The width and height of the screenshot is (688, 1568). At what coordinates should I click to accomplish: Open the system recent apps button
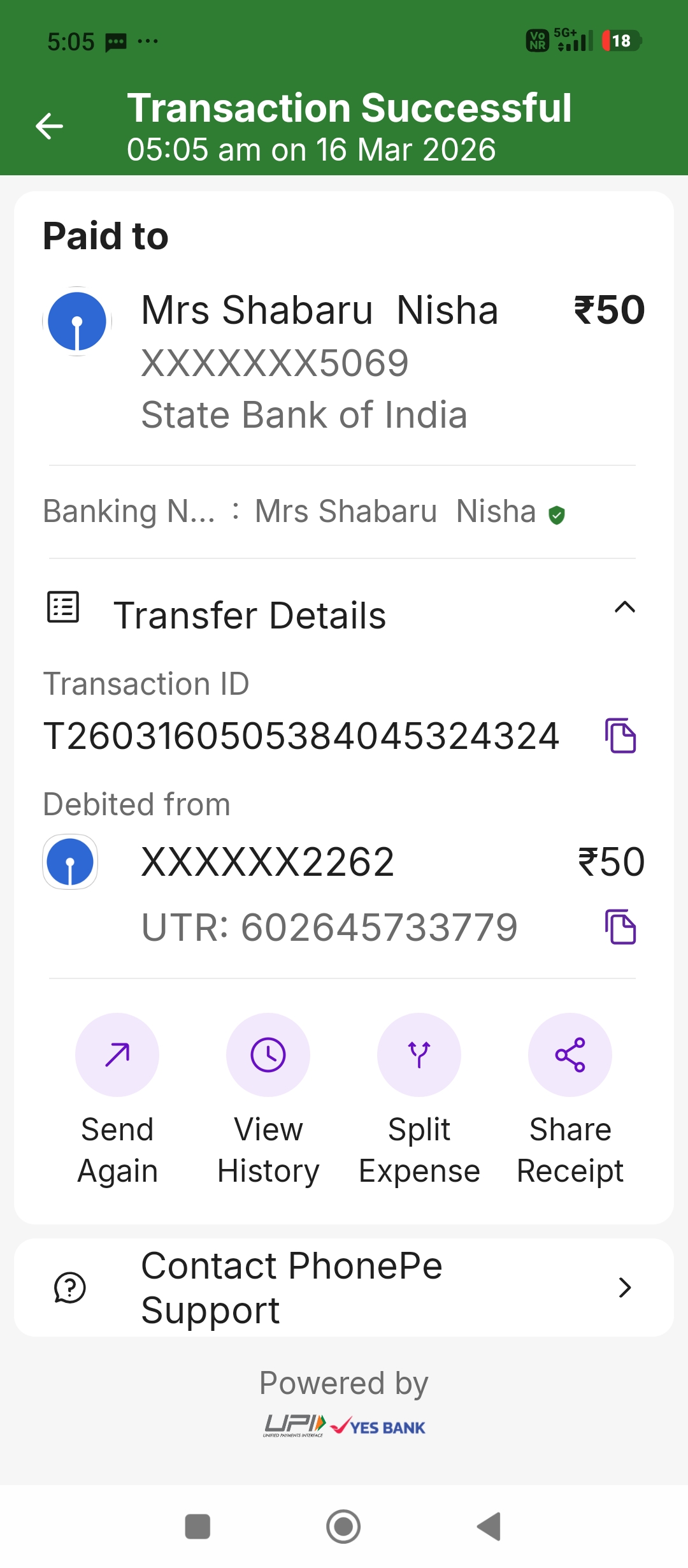197,1527
